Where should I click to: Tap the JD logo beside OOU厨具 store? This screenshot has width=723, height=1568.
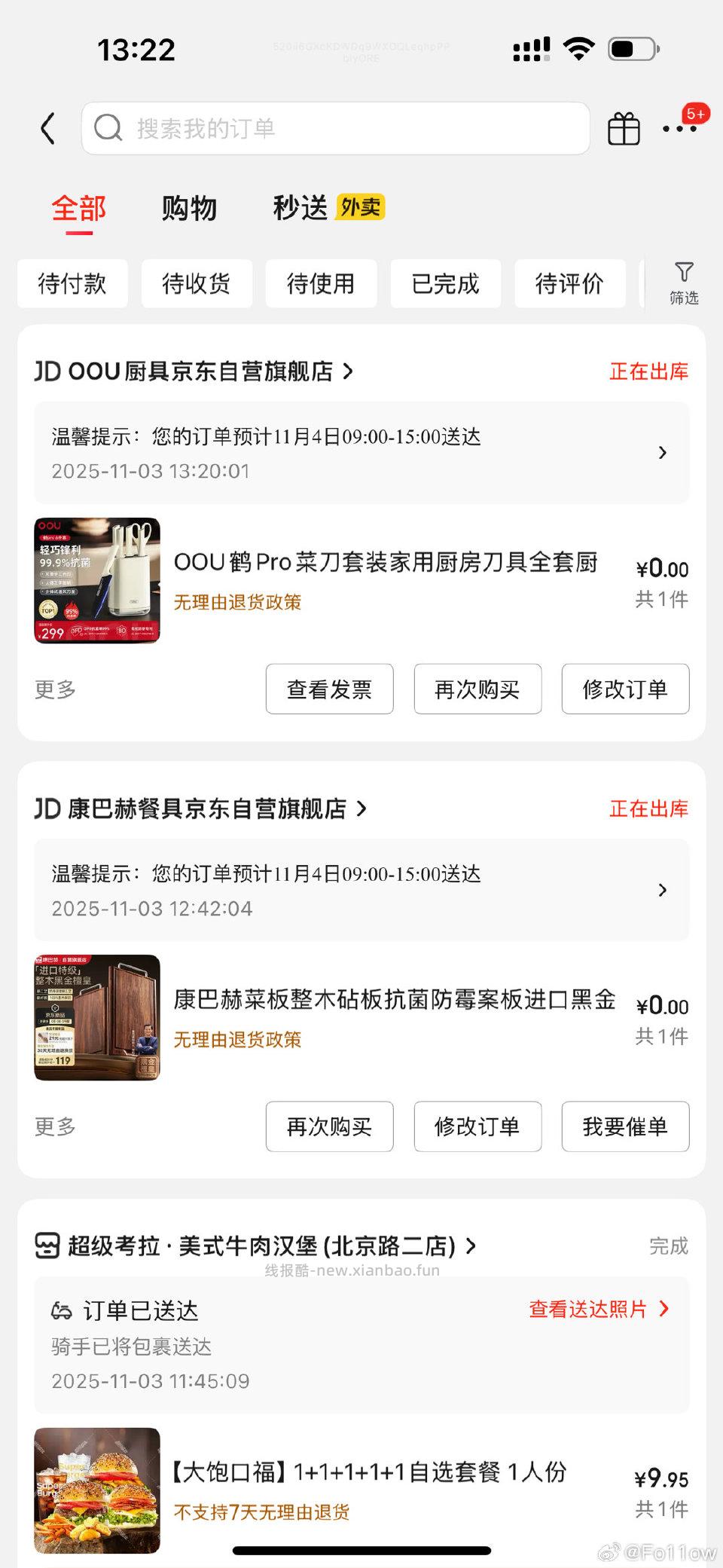point(47,370)
